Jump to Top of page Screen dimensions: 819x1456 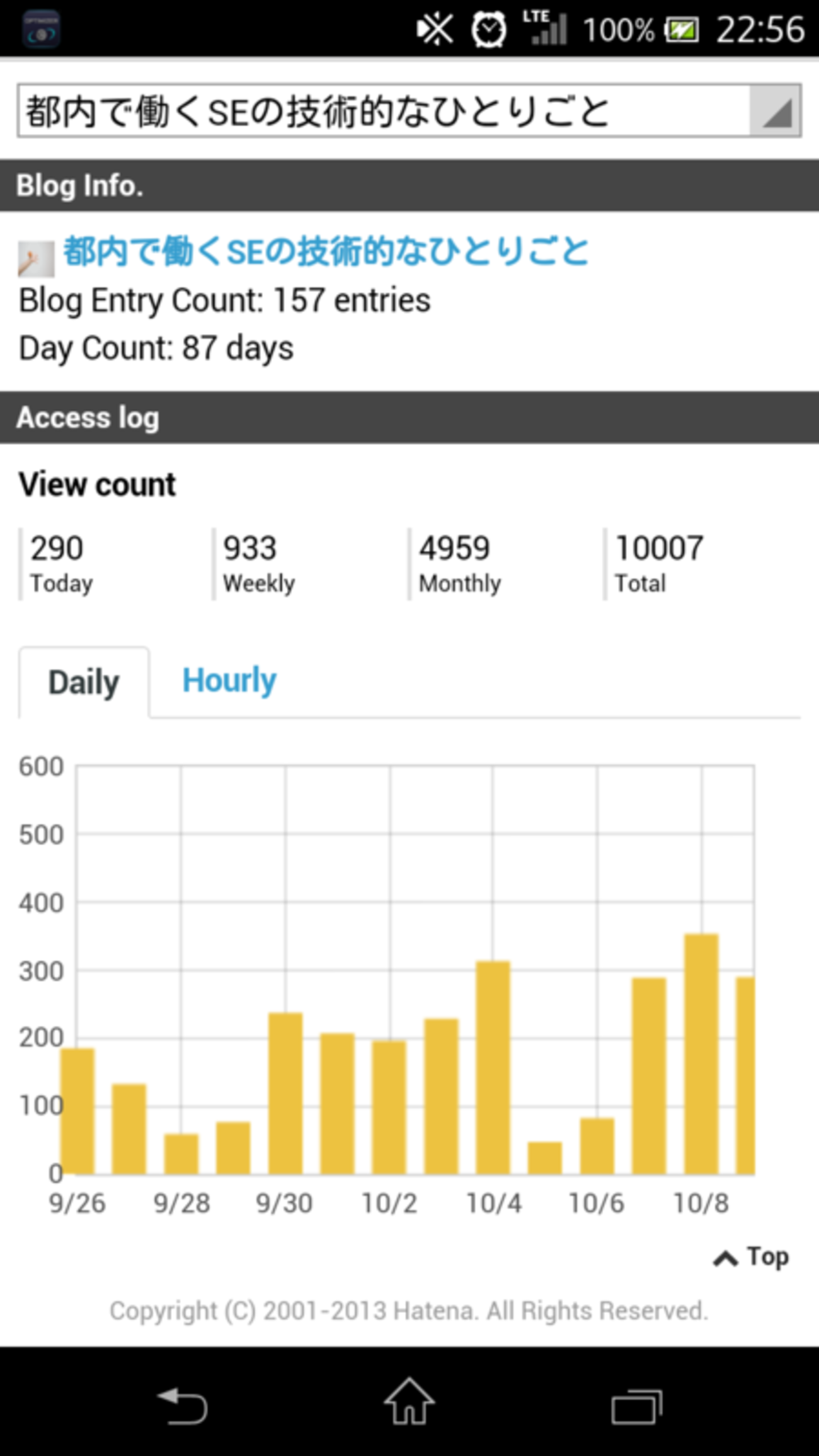tap(752, 1257)
